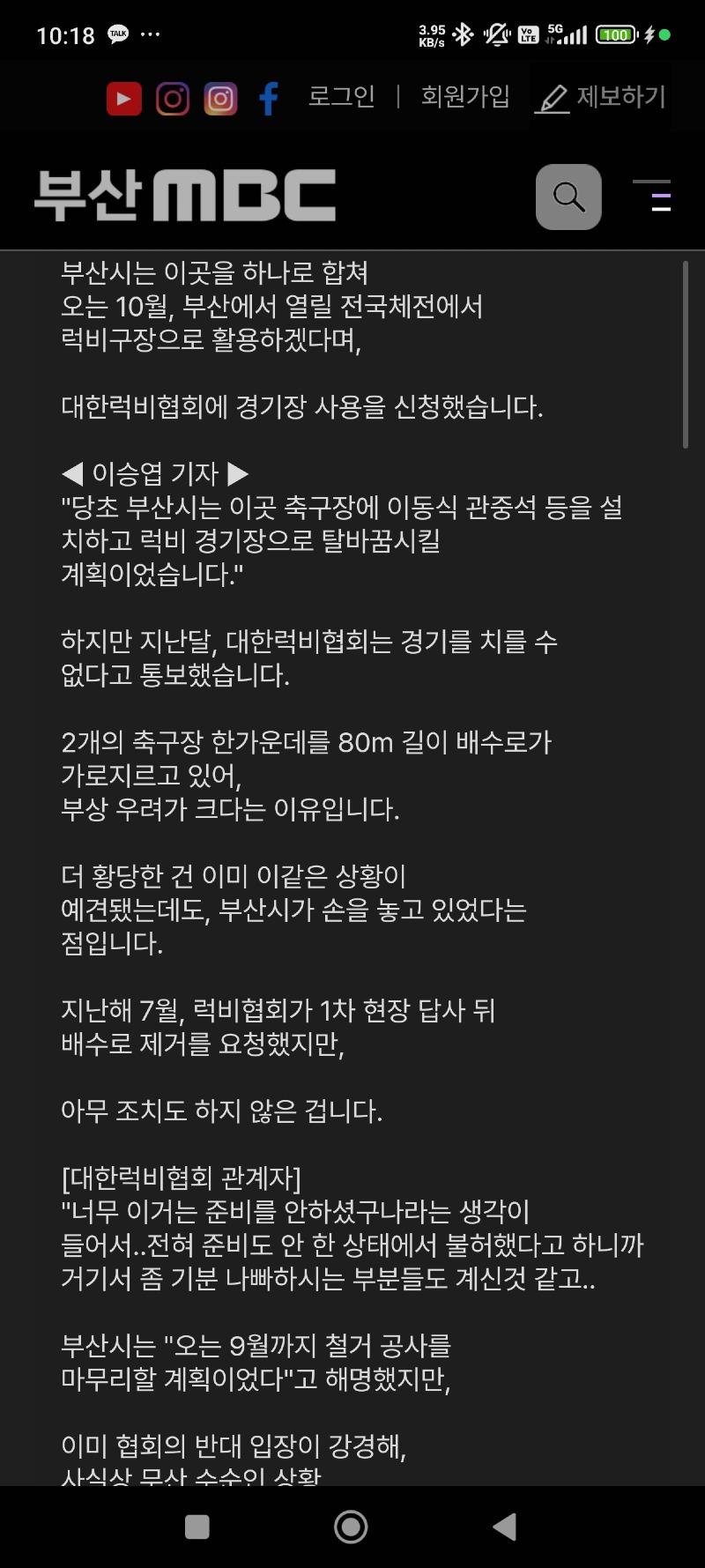
Task: Open the filled gradient Instagram icon
Action: click(x=220, y=99)
